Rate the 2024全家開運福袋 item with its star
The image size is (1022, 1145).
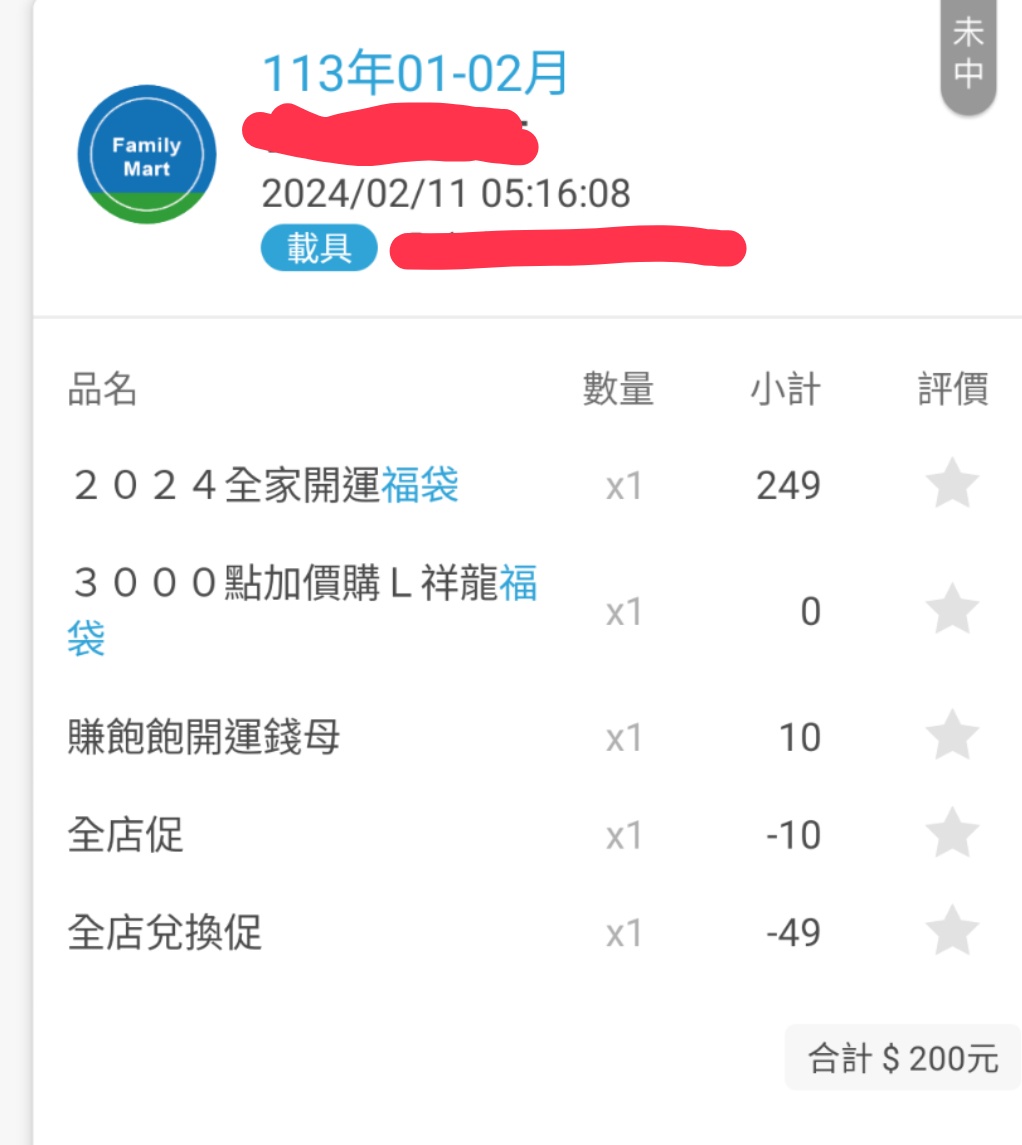pyautogui.click(x=951, y=485)
